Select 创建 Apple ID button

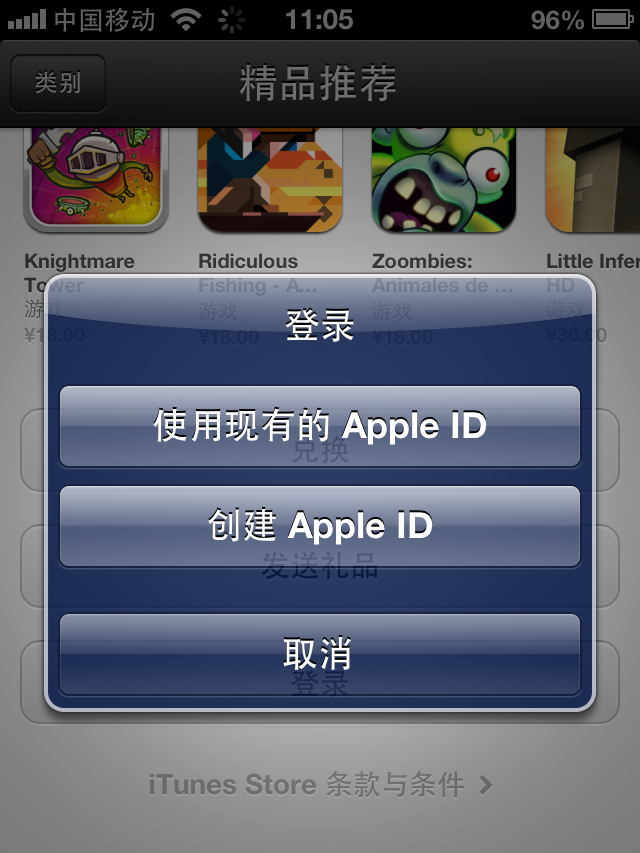320,527
